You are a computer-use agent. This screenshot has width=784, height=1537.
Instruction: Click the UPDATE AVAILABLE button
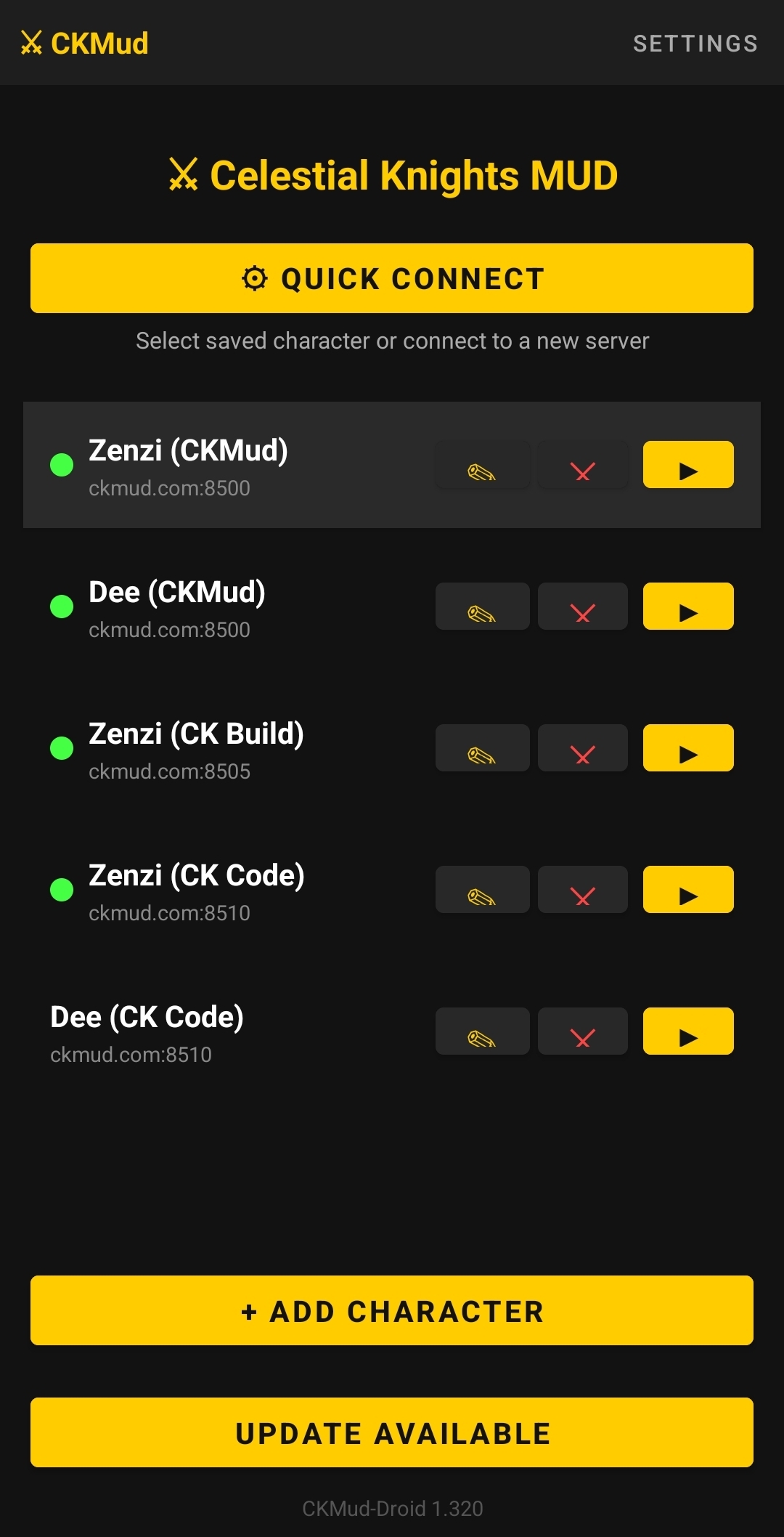392,1432
